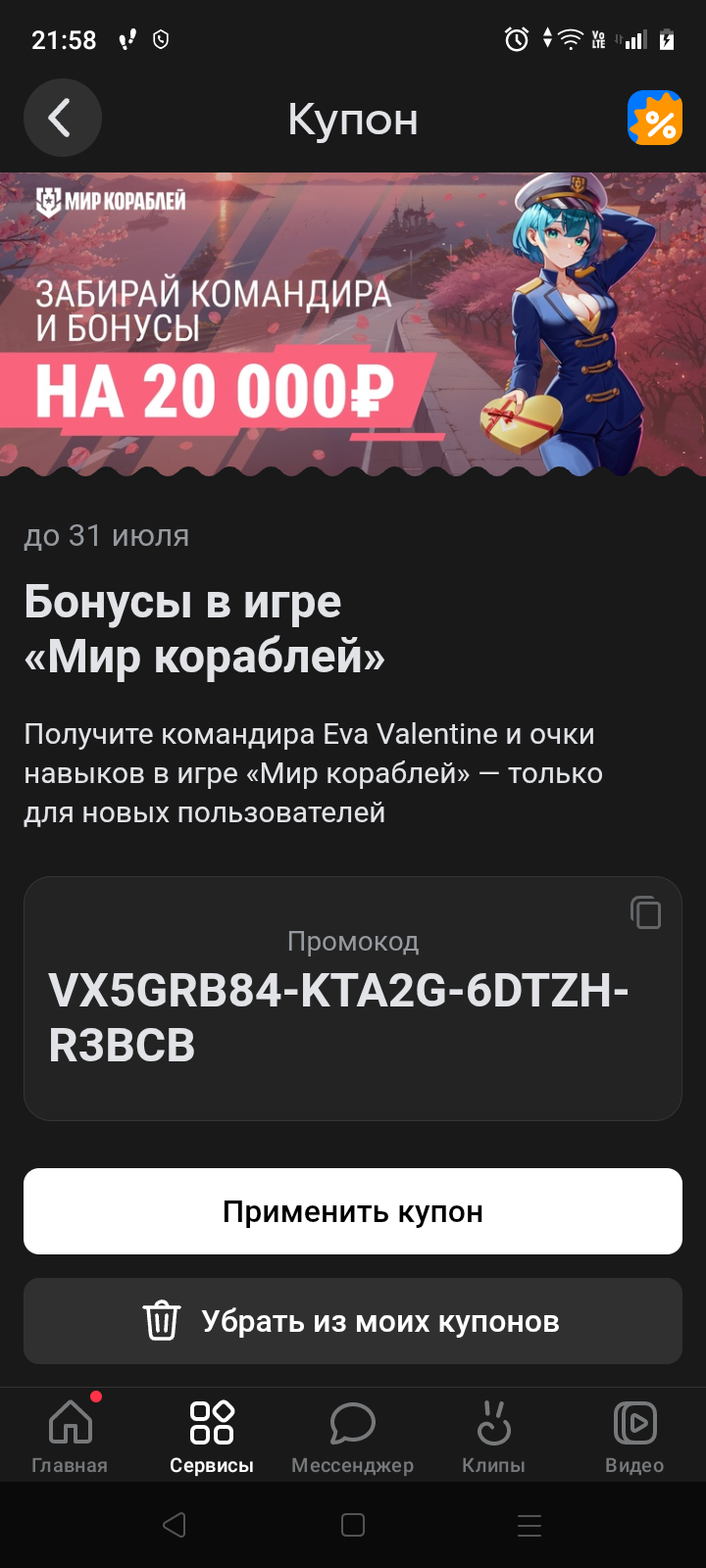
Task: Go to the Мессенджер tab
Action: tap(352, 1435)
